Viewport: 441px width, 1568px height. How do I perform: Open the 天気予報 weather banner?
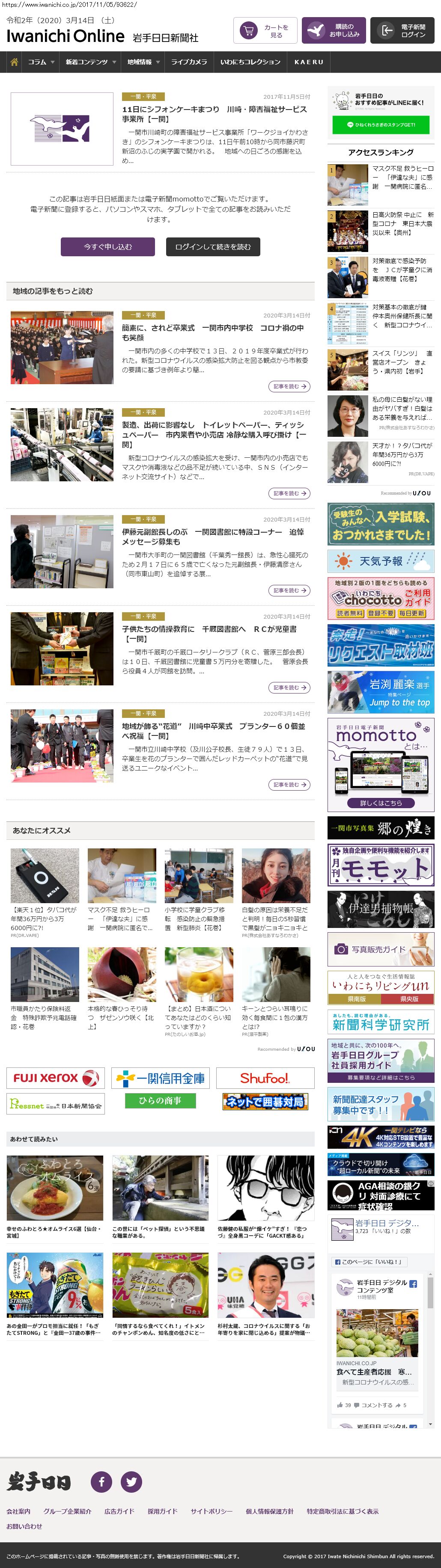tap(381, 560)
